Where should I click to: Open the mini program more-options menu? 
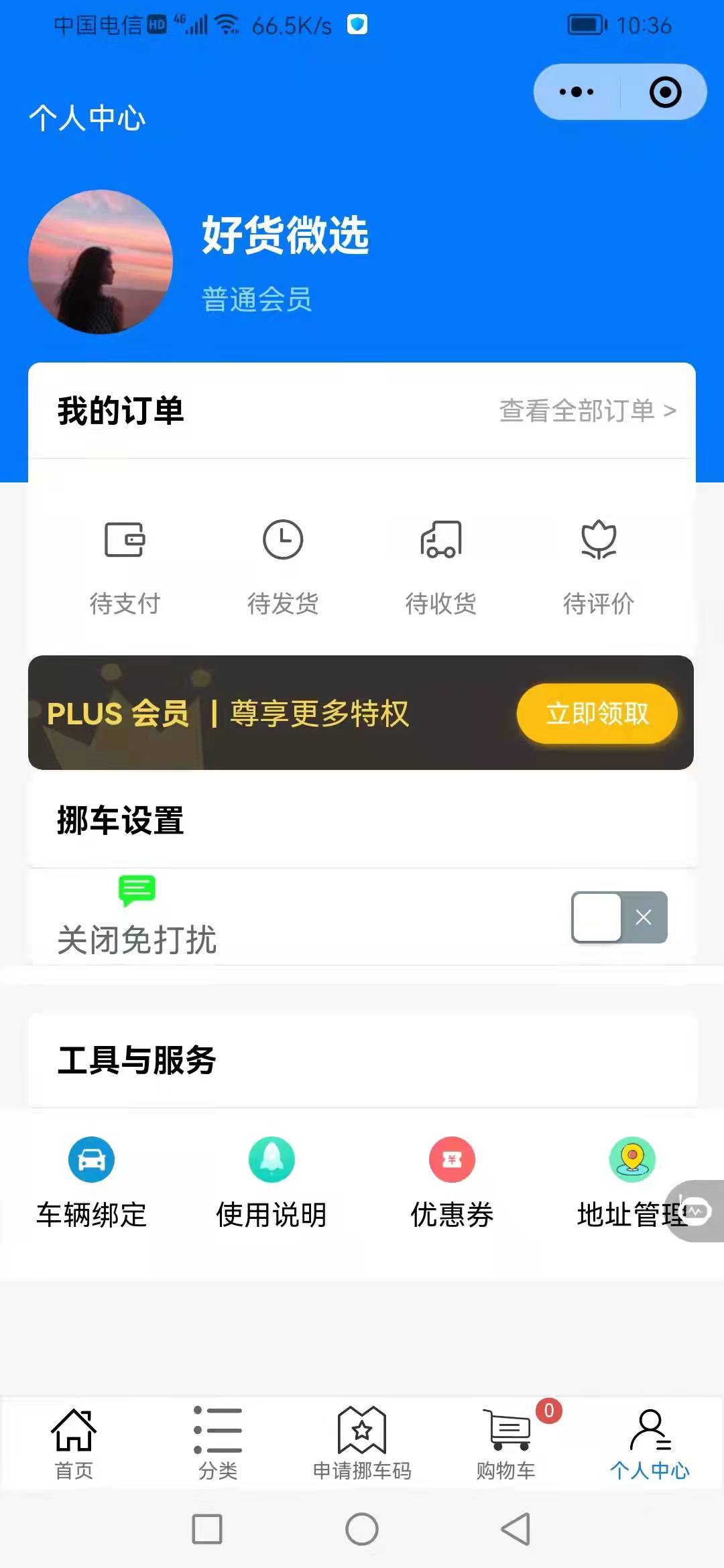point(577,92)
